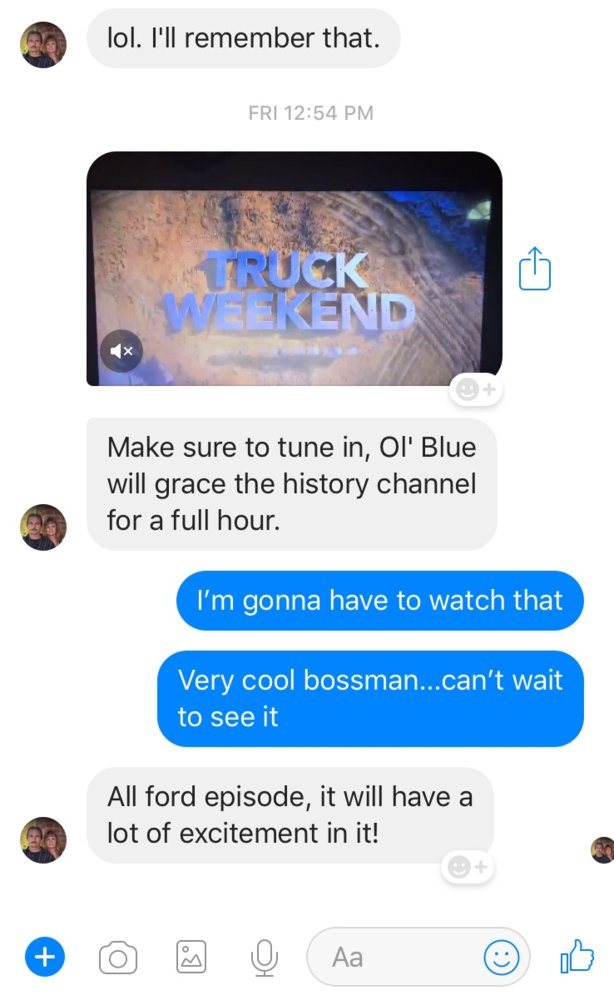Unmute the Truck Weekend video
614x1000 pixels.
122,351
